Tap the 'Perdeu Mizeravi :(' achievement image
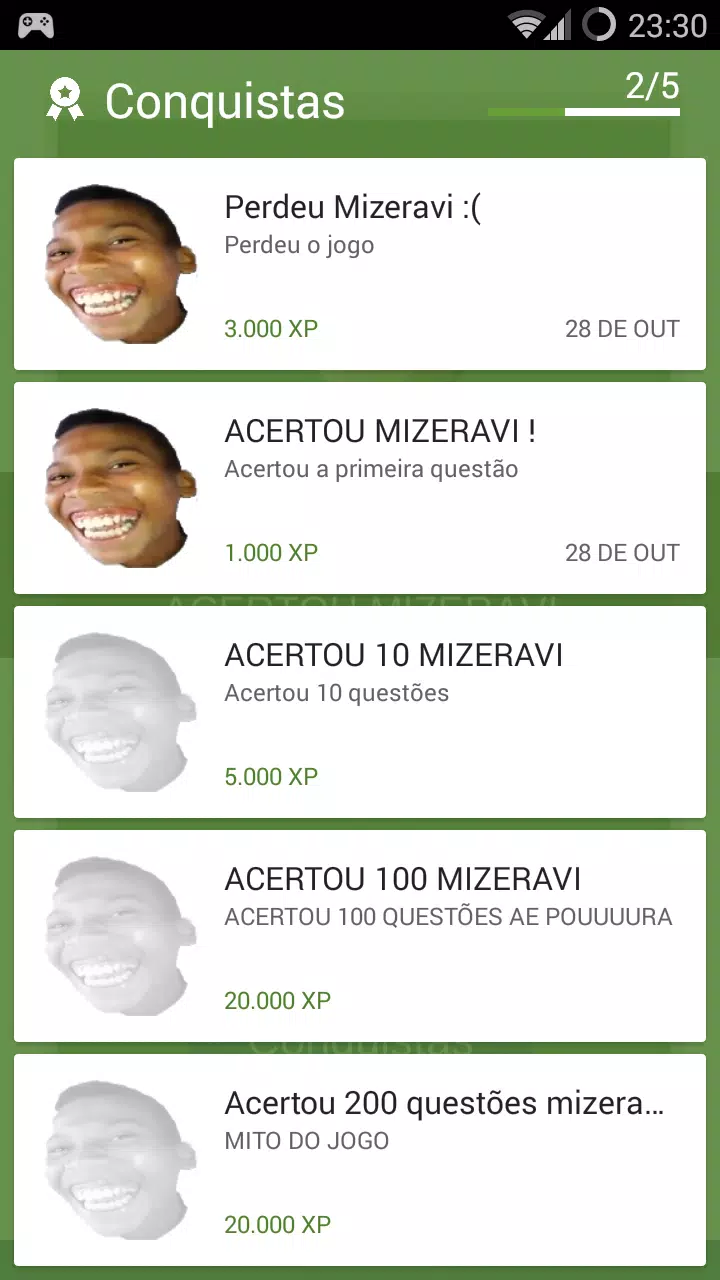The height and width of the screenshot is (1280, 720). (x=118, y=262)
